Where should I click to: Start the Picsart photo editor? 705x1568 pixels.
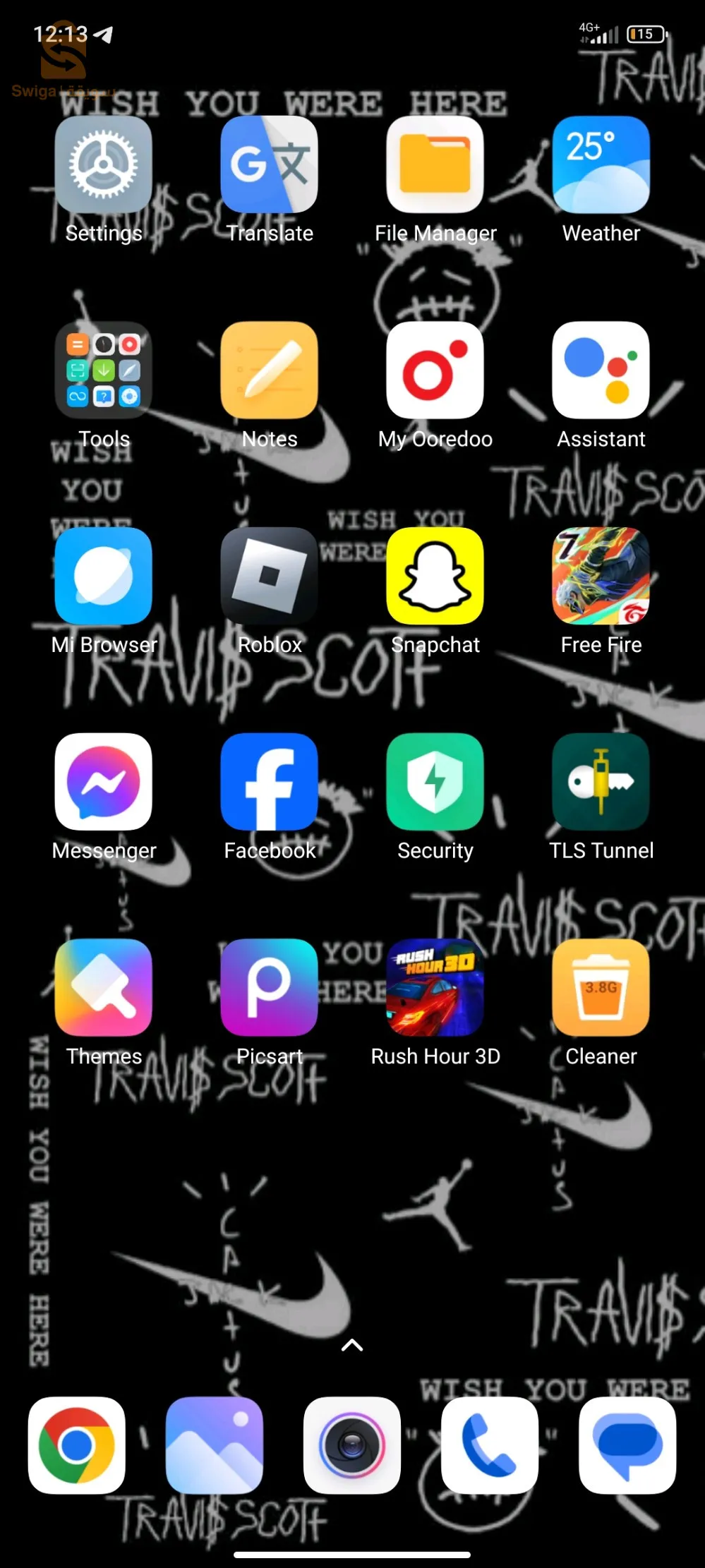tap(270, 987)
